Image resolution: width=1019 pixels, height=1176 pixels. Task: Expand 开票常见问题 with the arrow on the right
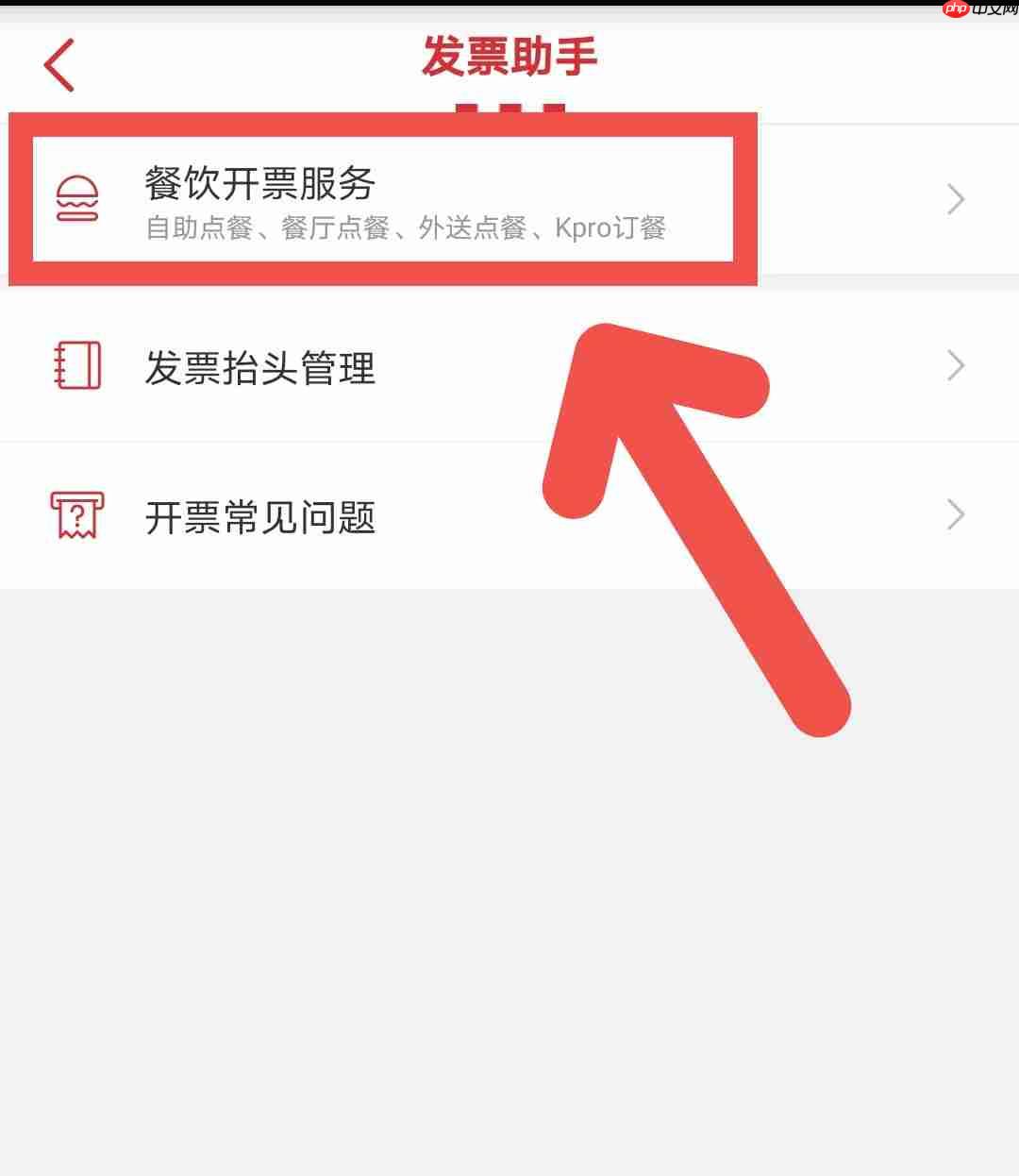[x=955, y=515]
